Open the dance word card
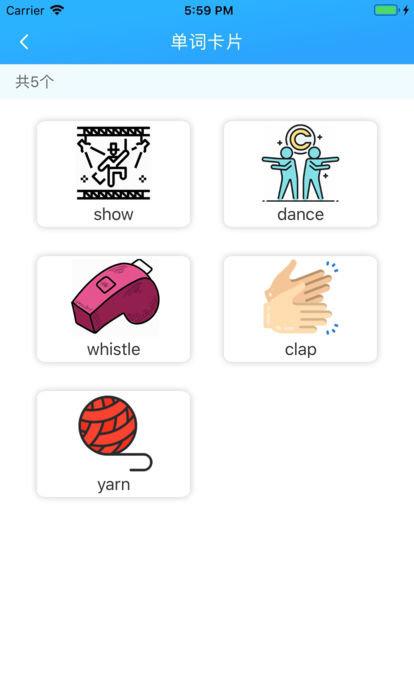 click(x=301, y=174)
